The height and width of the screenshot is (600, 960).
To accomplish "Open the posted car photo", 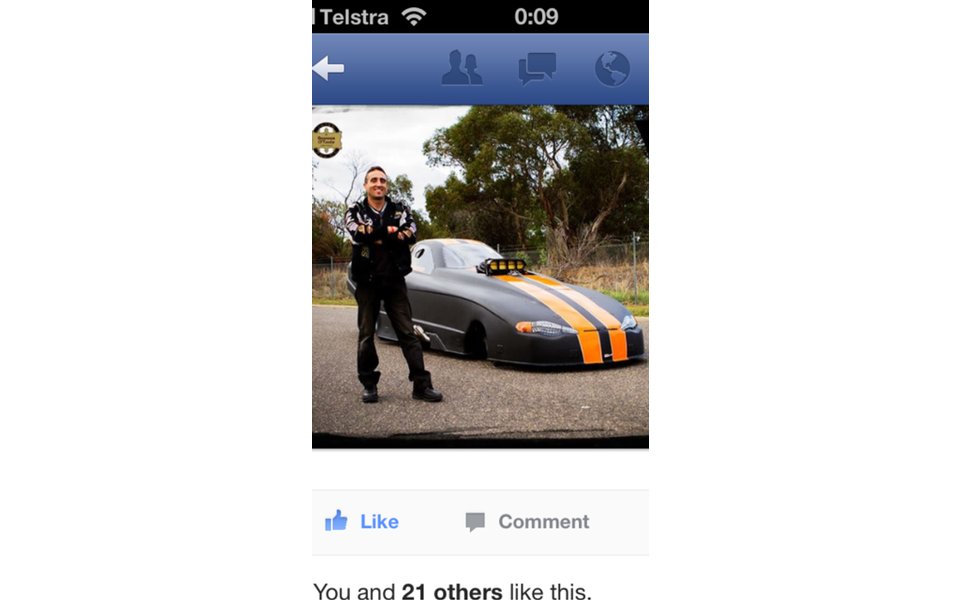I will tap(480, 276).
